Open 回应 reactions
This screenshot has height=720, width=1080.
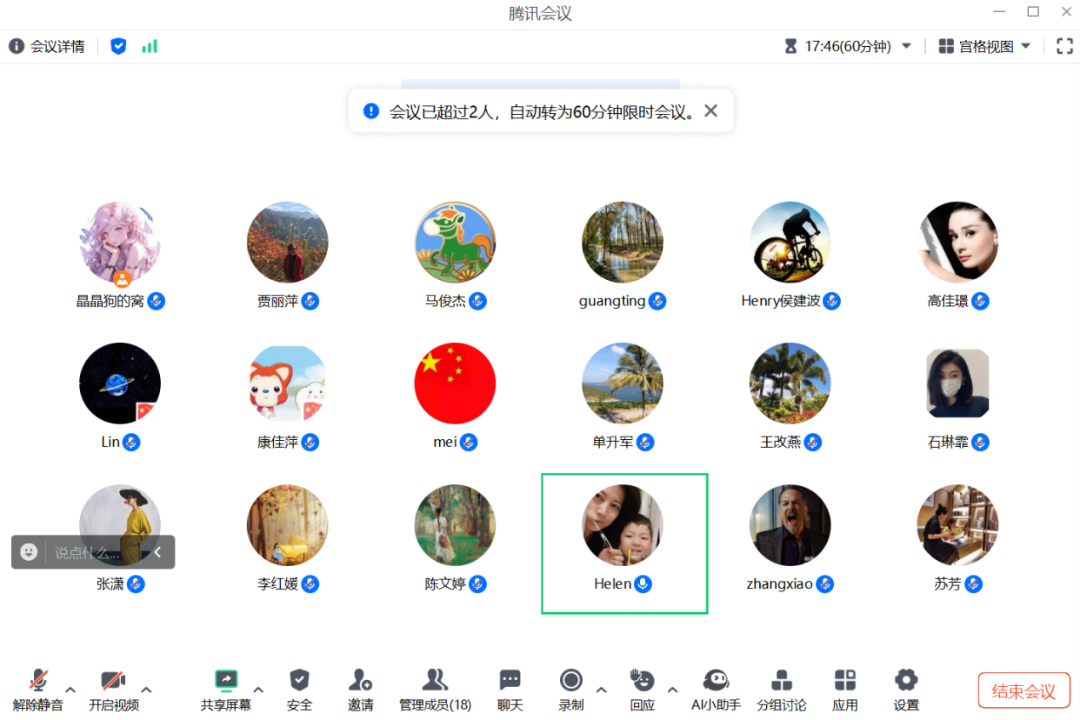pyautogui.click(x=642, y=688)
